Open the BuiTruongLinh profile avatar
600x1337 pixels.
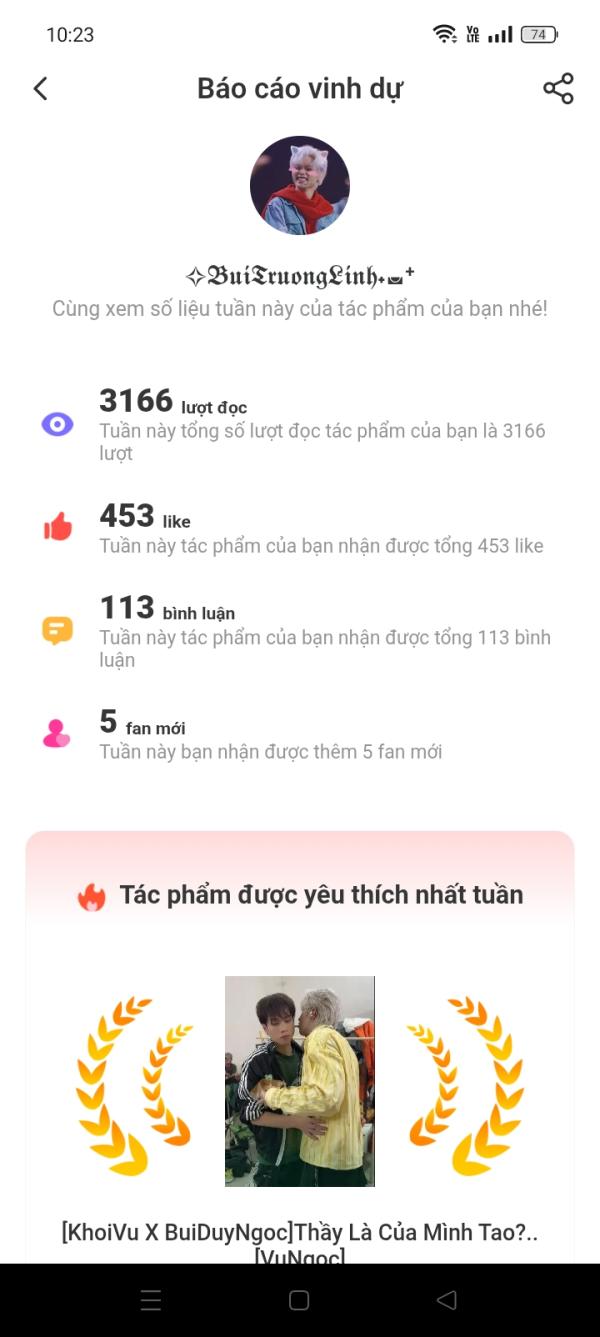[x=300, y=185]
